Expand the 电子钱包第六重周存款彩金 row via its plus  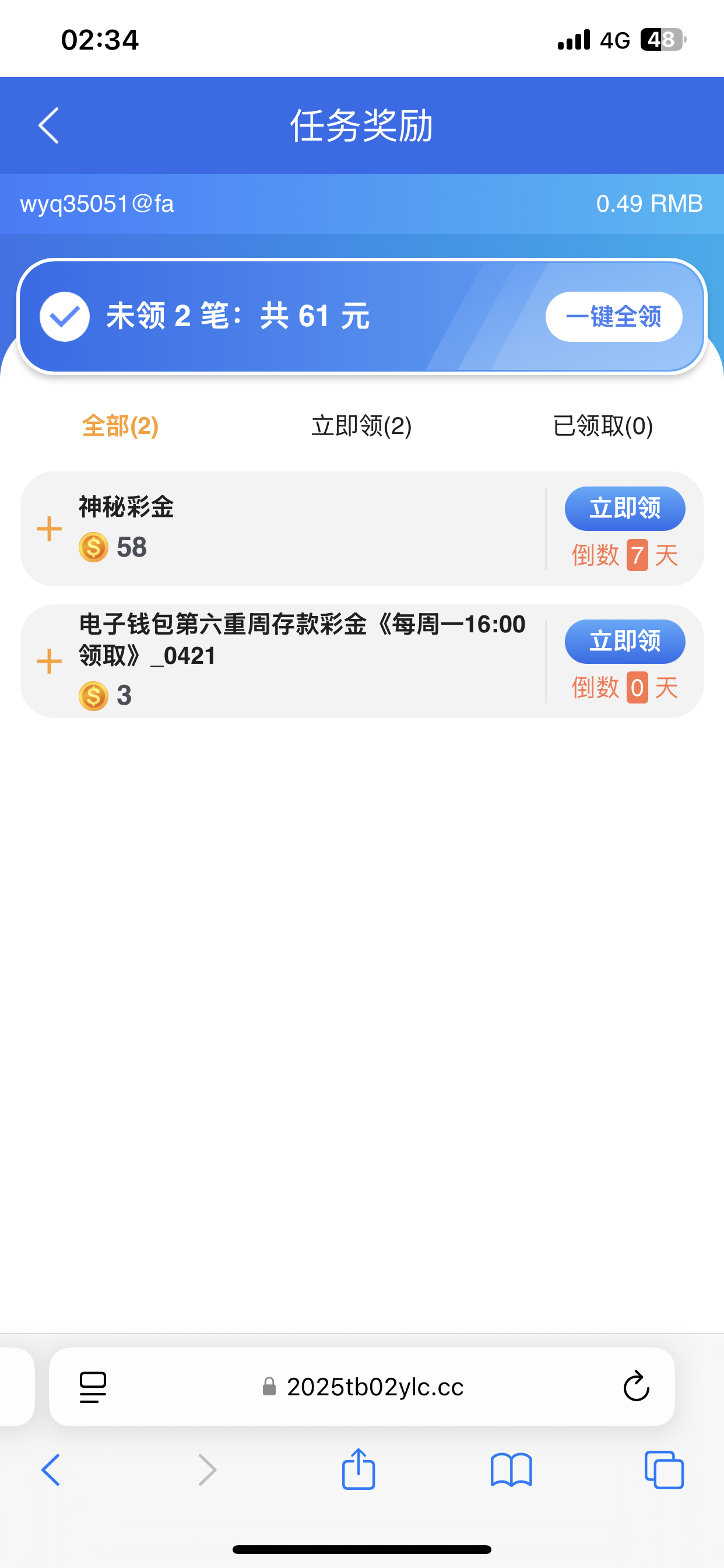(x=50, y=661)
